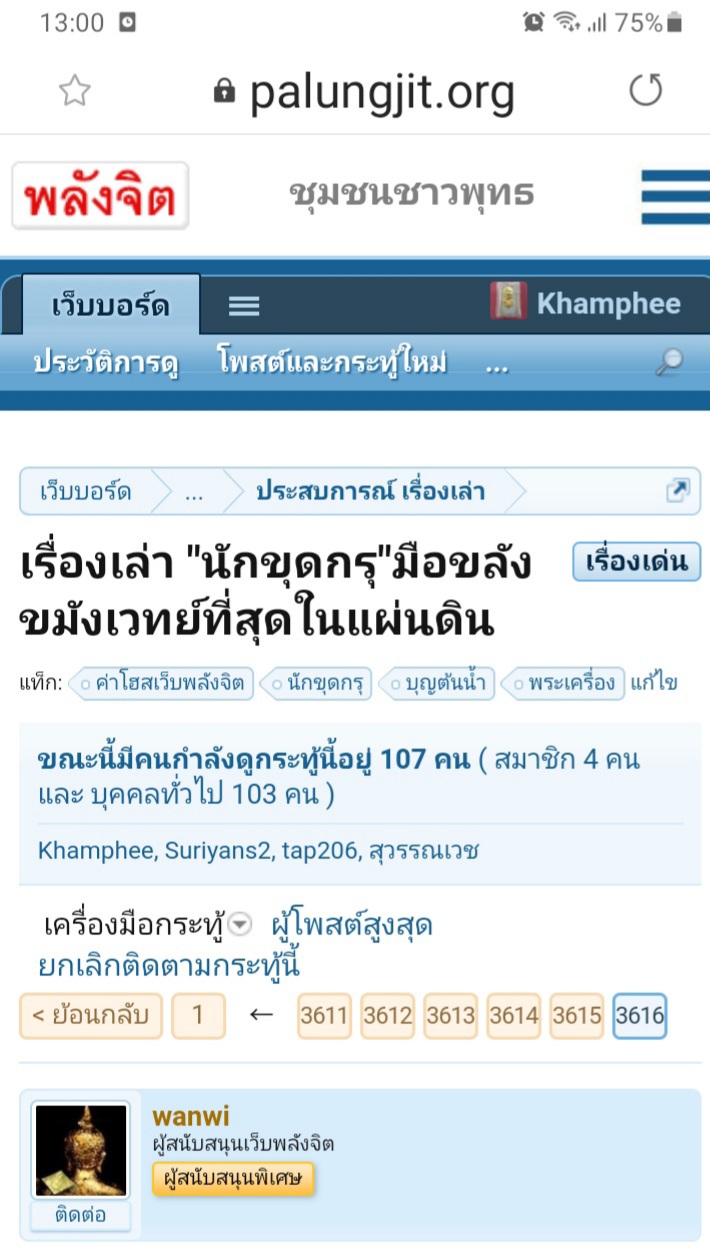Open the forum search magnifier

coord(669,363)
